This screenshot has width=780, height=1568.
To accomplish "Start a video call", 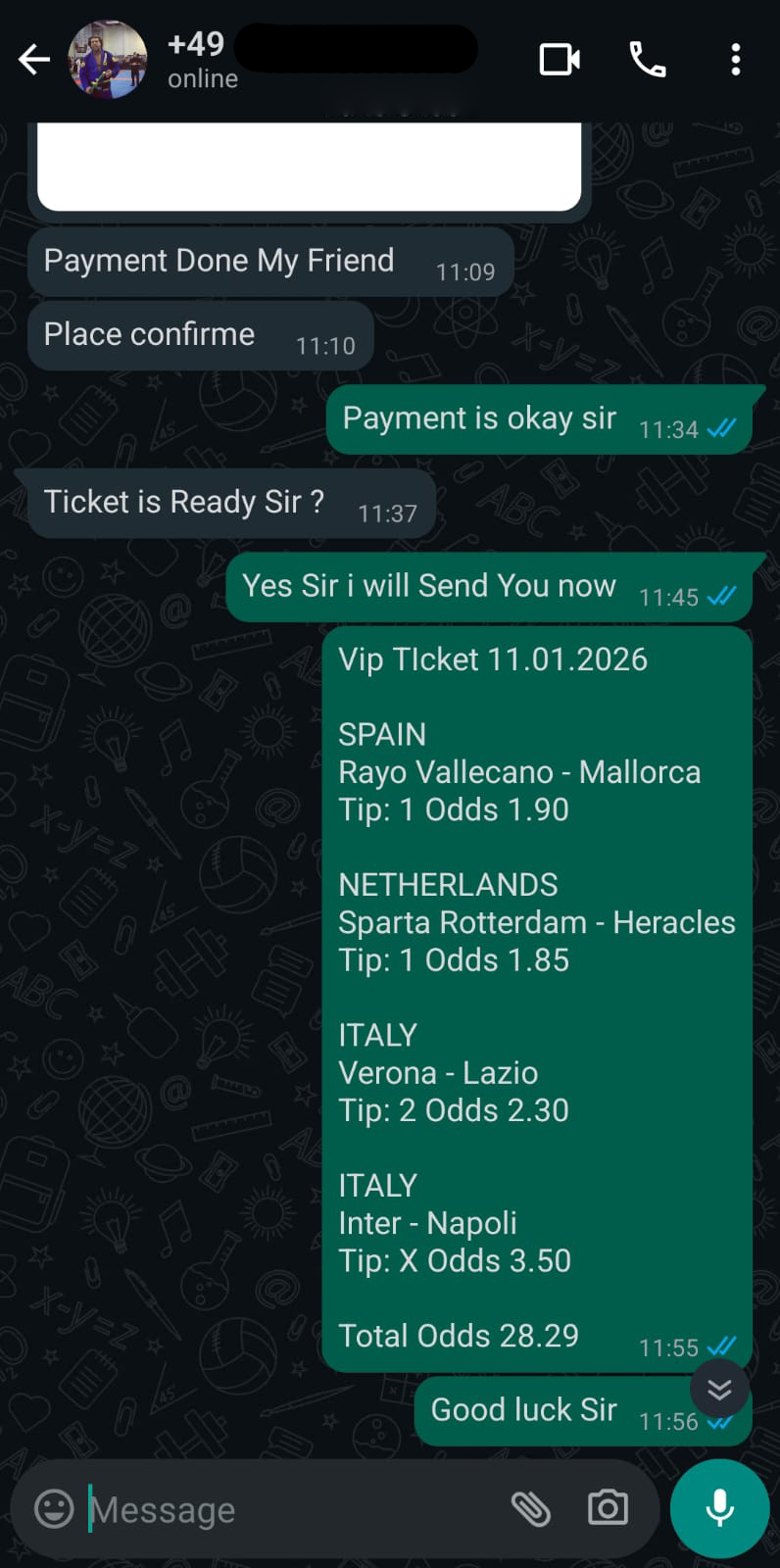I will point(560,60).
